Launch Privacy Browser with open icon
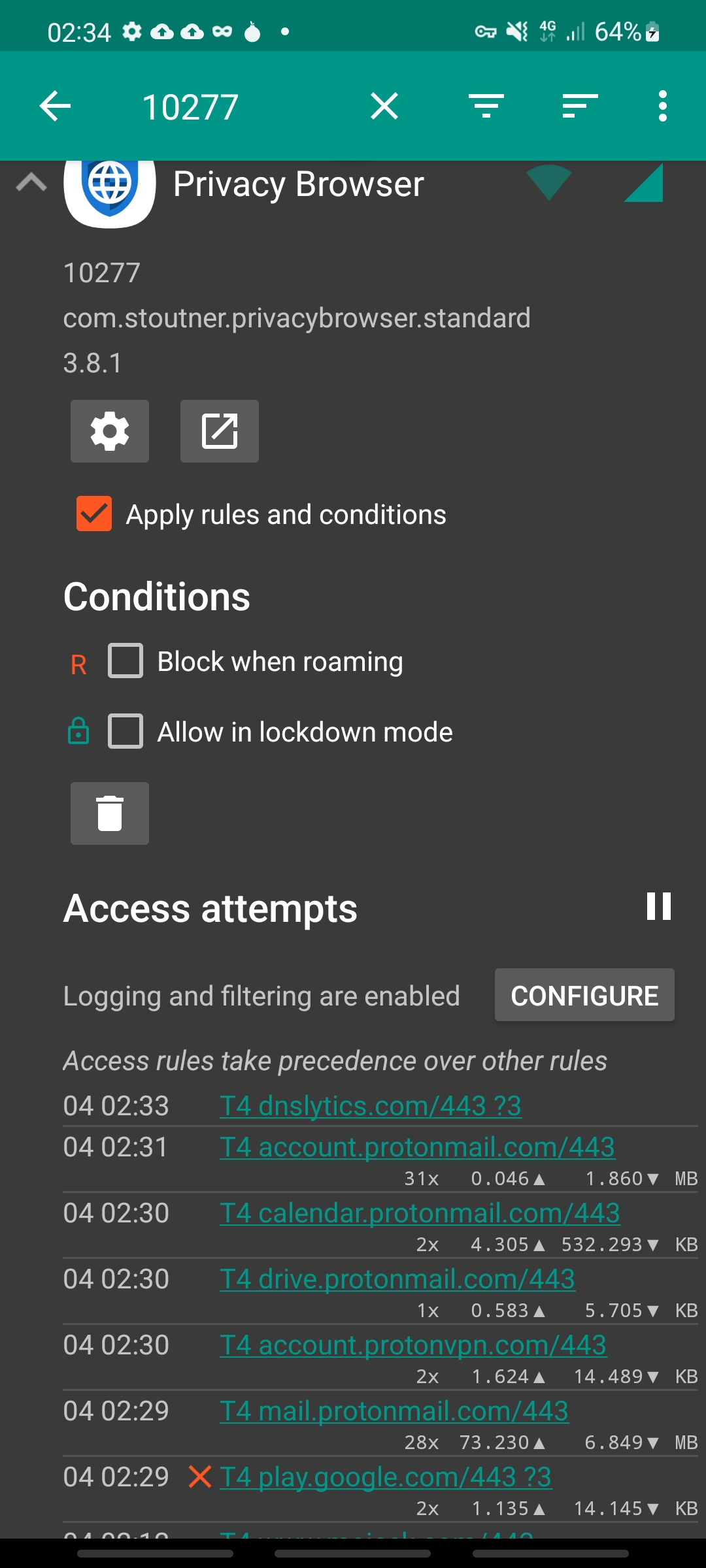Screen dimensions: 706x1568 click(x=220, y=431)
